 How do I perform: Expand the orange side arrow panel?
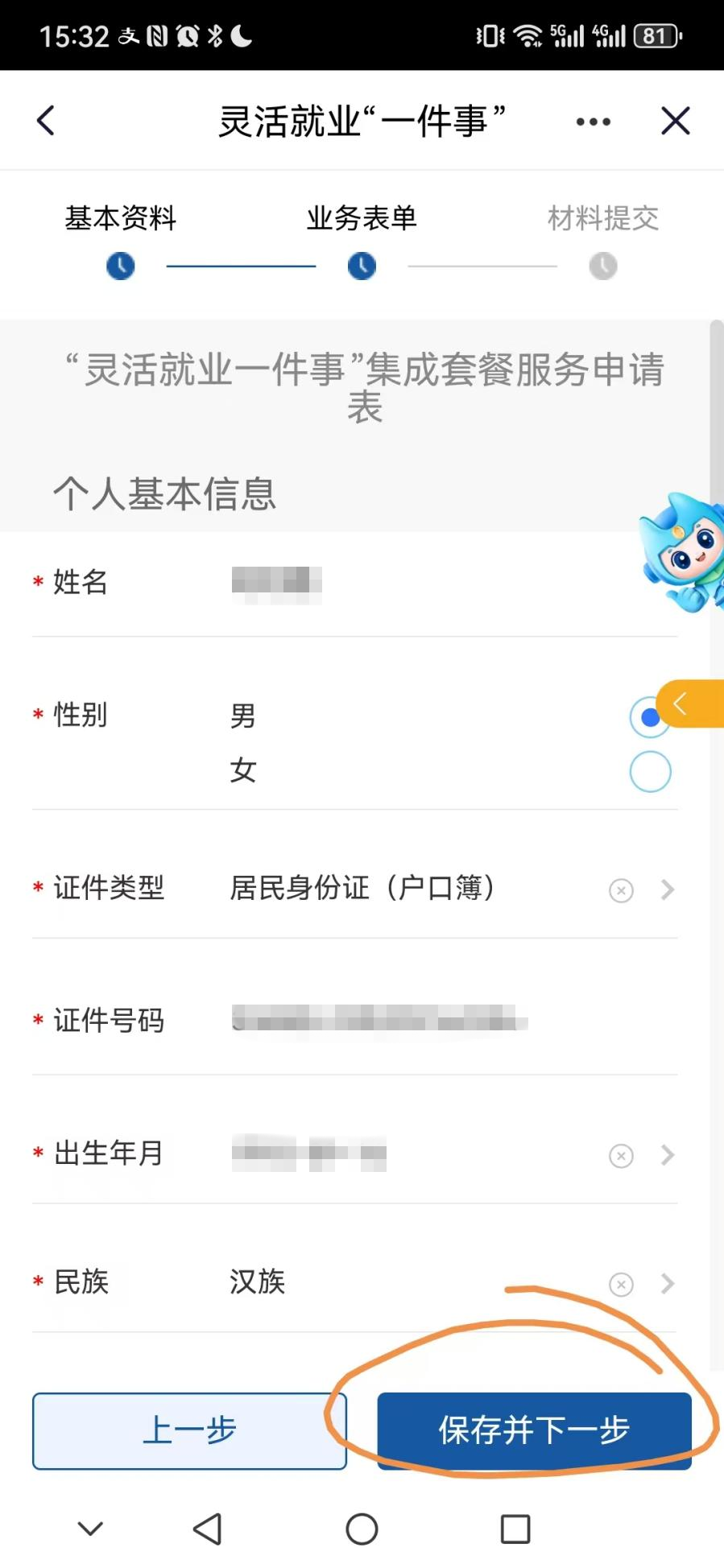click(691, 704)
